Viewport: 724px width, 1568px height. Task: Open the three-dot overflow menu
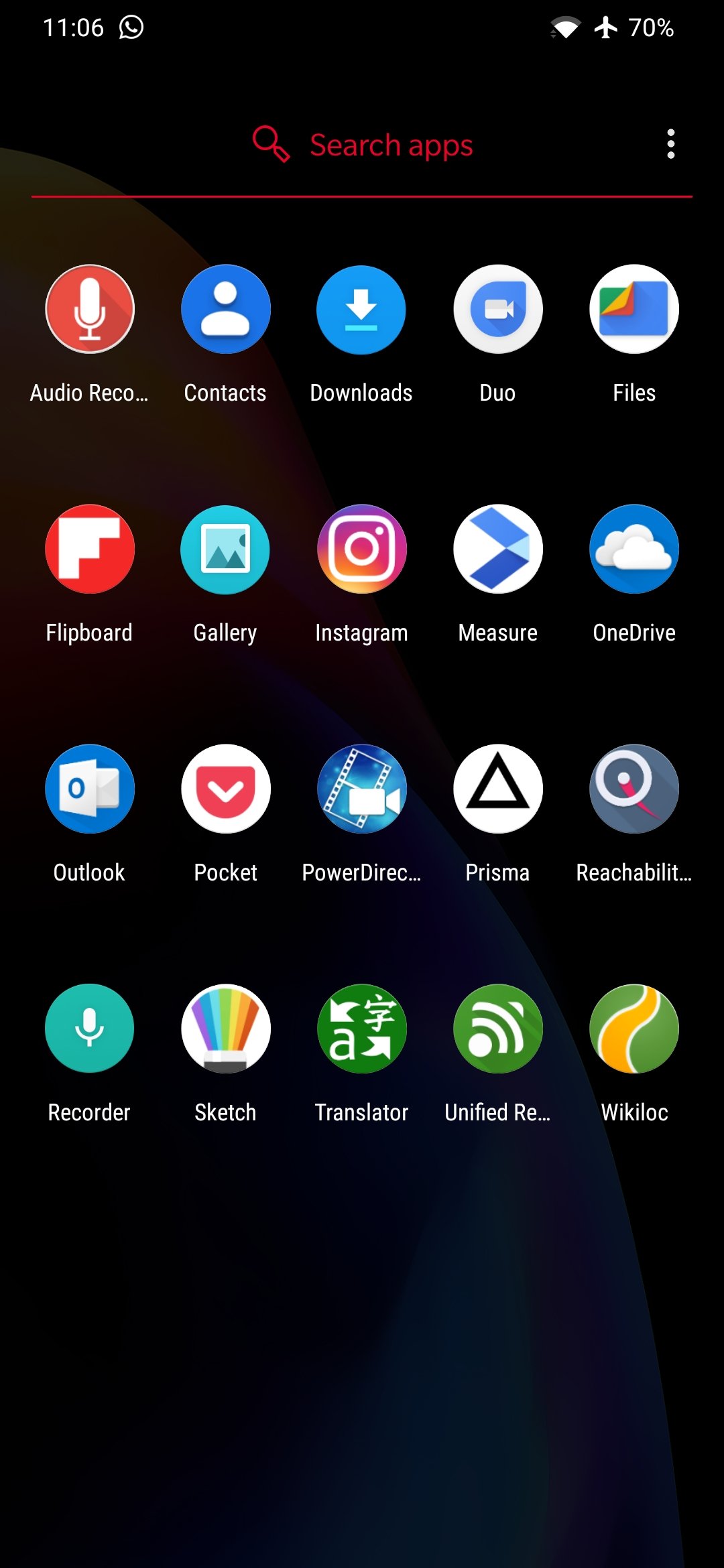pos(670,144)
